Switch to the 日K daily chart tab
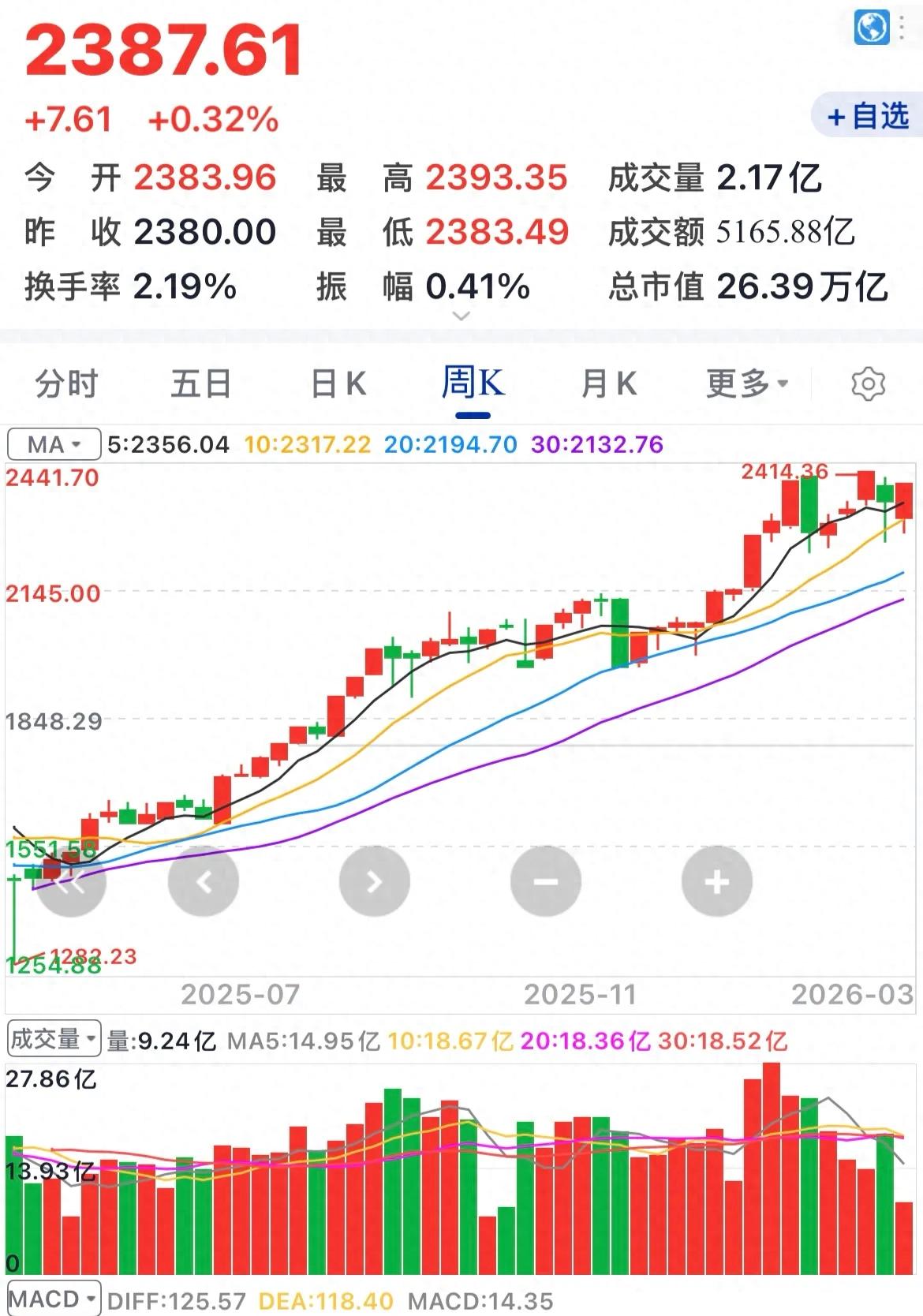This screenshot has height=1316, width=923. tap(339, 384)
